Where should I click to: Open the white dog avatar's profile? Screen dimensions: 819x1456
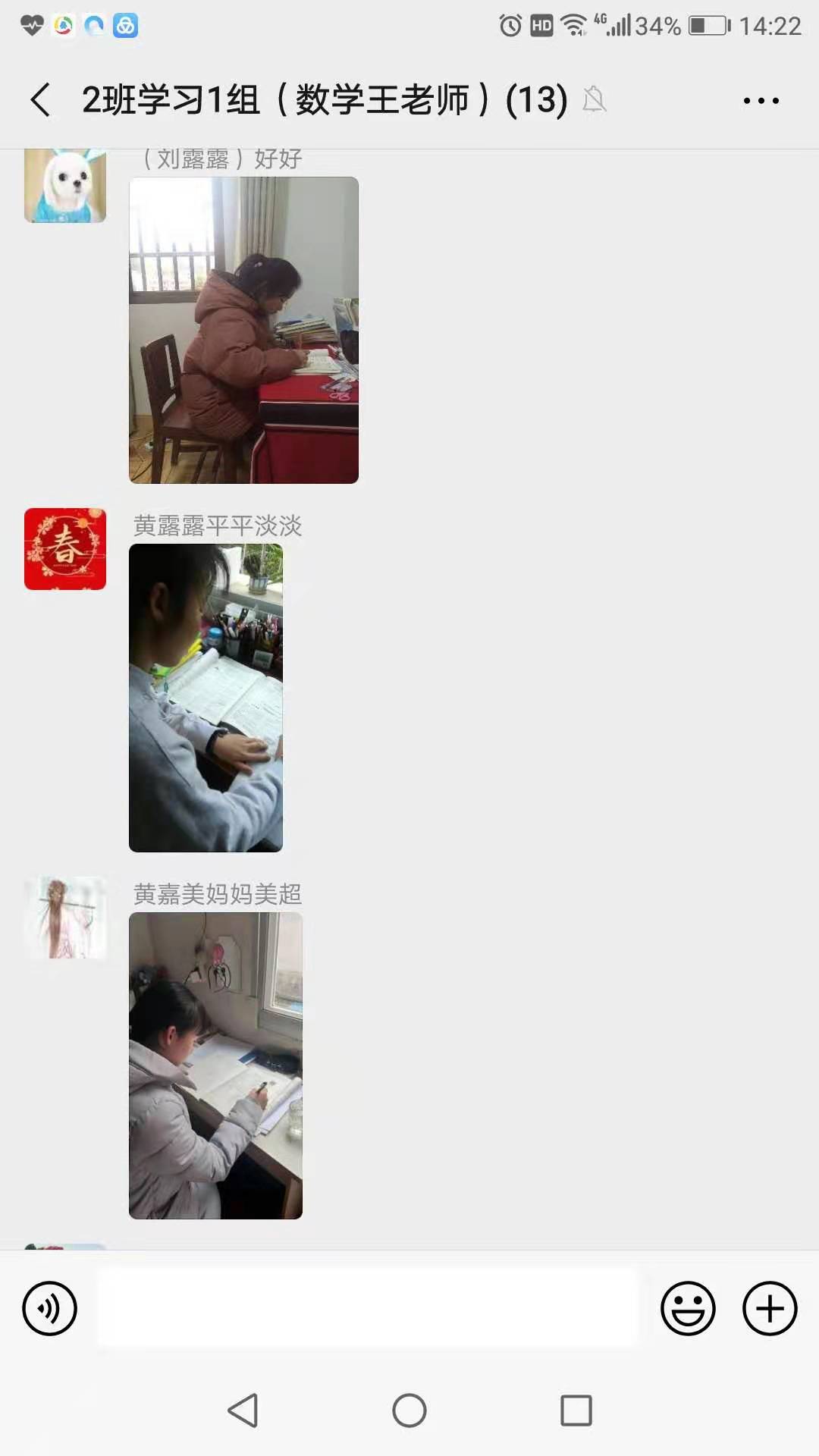click(65, 185)
